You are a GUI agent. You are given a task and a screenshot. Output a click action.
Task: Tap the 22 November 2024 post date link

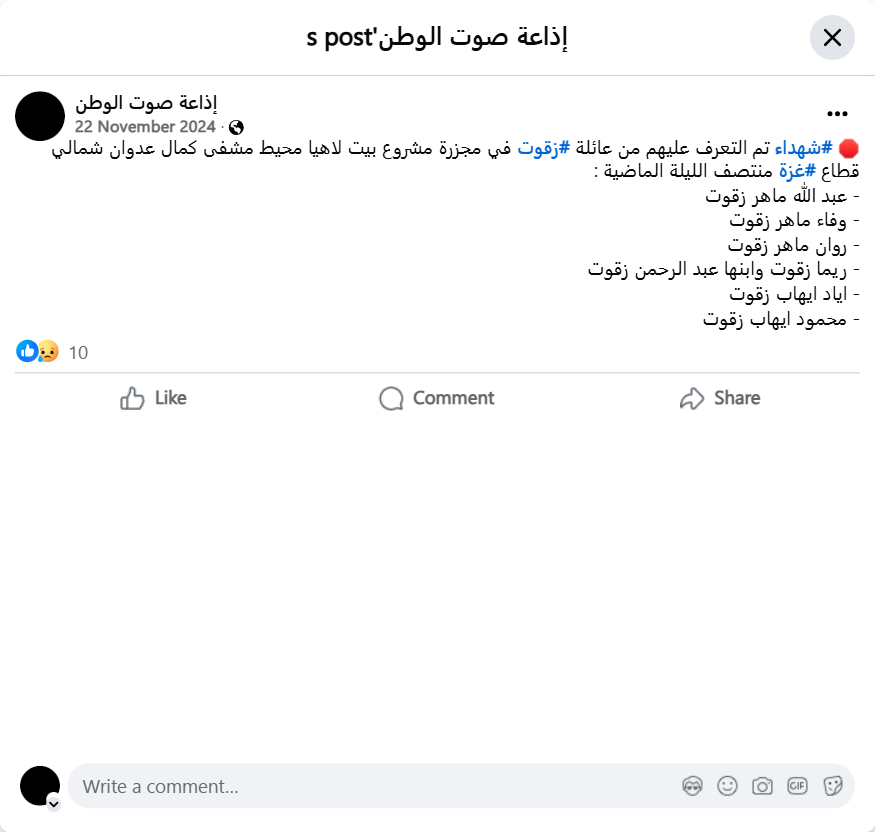point(145,127)
